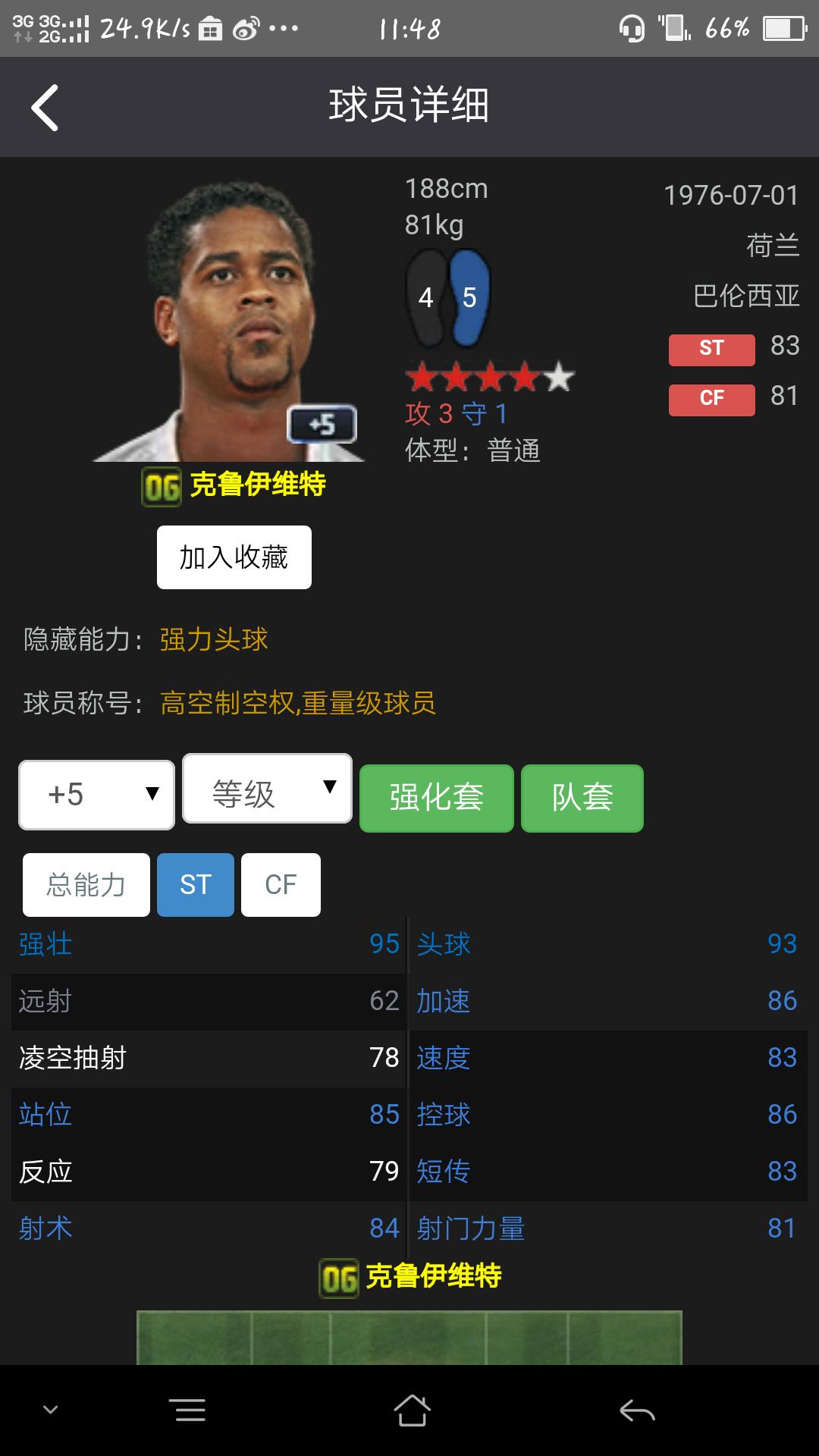Click the black left-foot rating icon
Image resolution: width=819 pixels, height=1456 pixels.
tap(425, 296)
